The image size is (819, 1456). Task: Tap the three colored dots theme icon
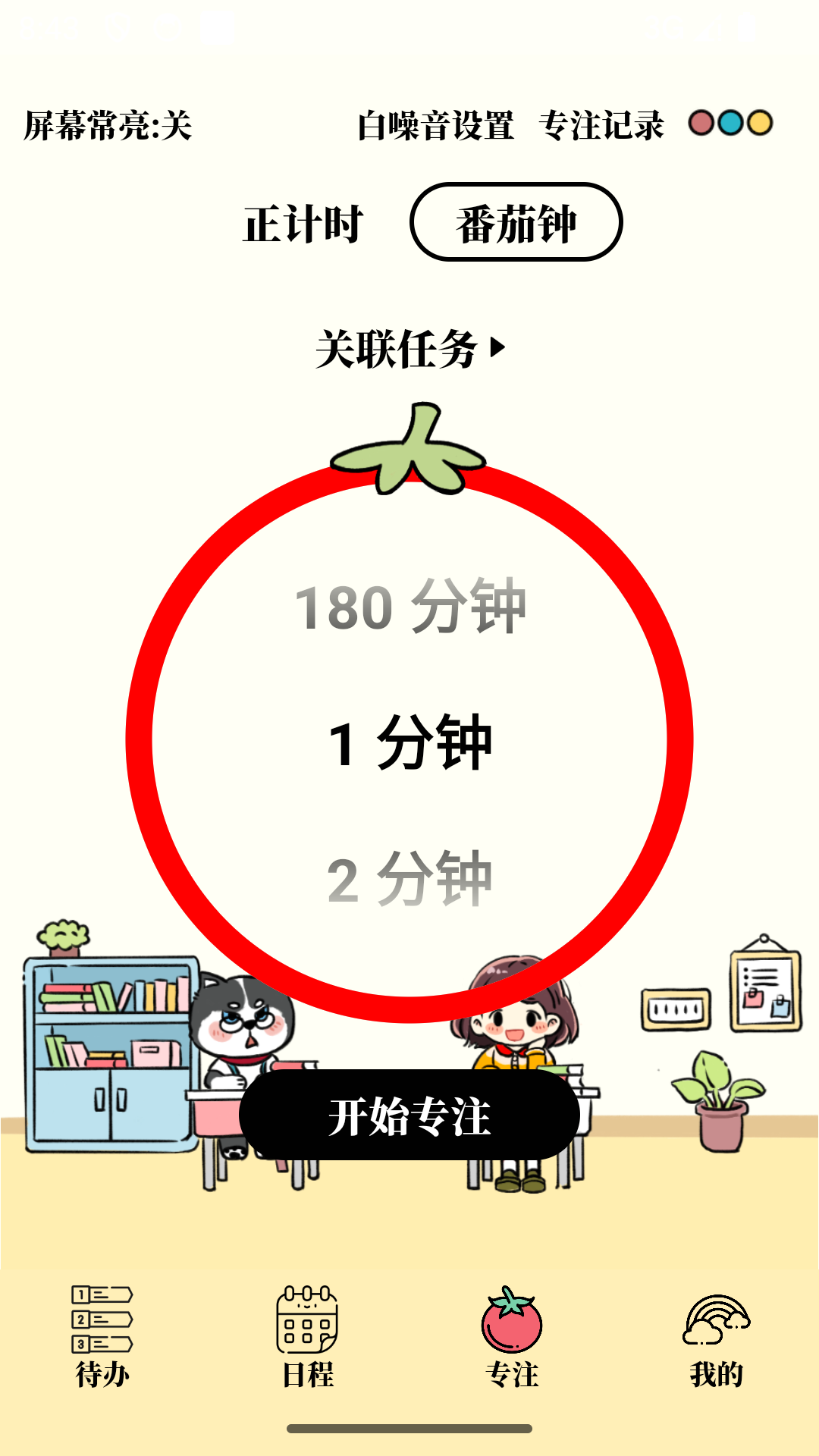(x=730, y=123)
